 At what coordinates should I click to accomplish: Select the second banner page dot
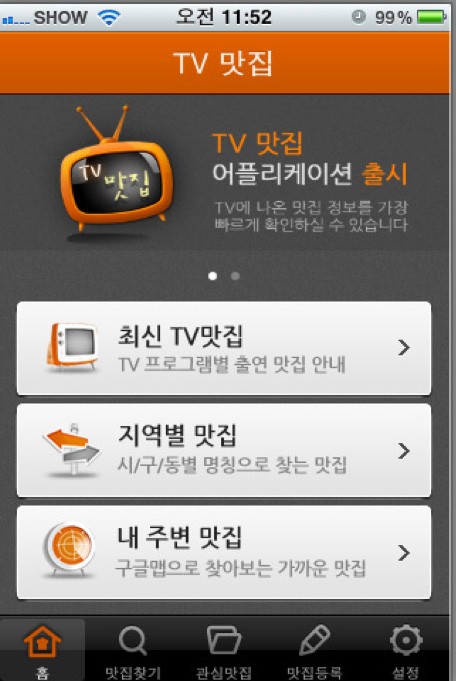(x=235, y=276)
